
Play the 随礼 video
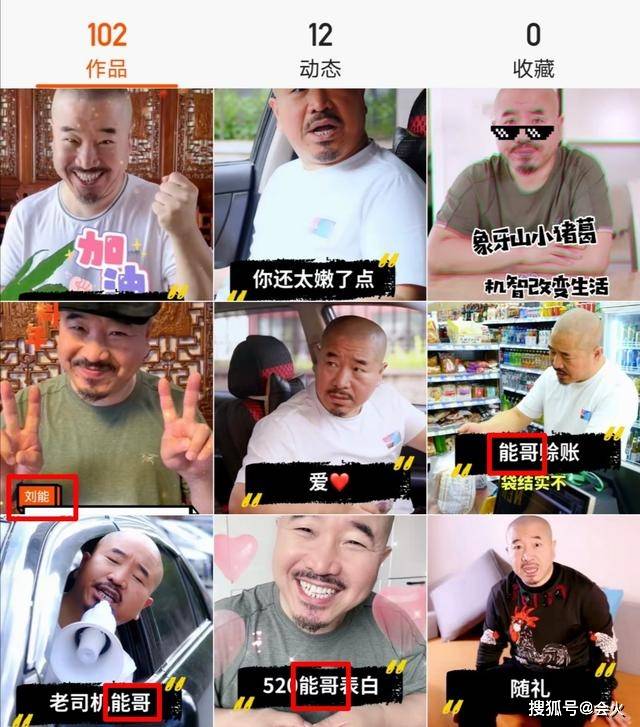tap(533, 620)
